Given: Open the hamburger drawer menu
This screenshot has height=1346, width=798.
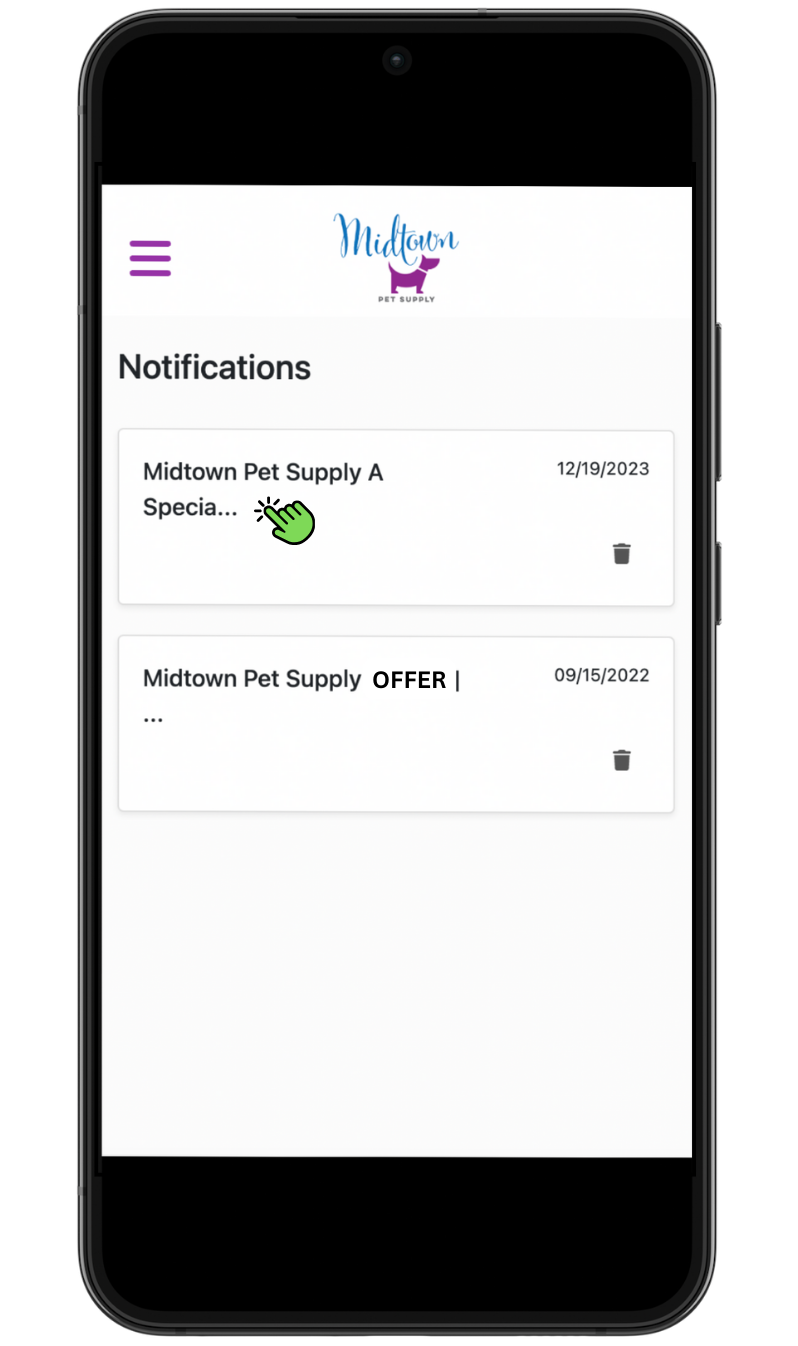Looking at the screenshot, I should coord(150,258).
